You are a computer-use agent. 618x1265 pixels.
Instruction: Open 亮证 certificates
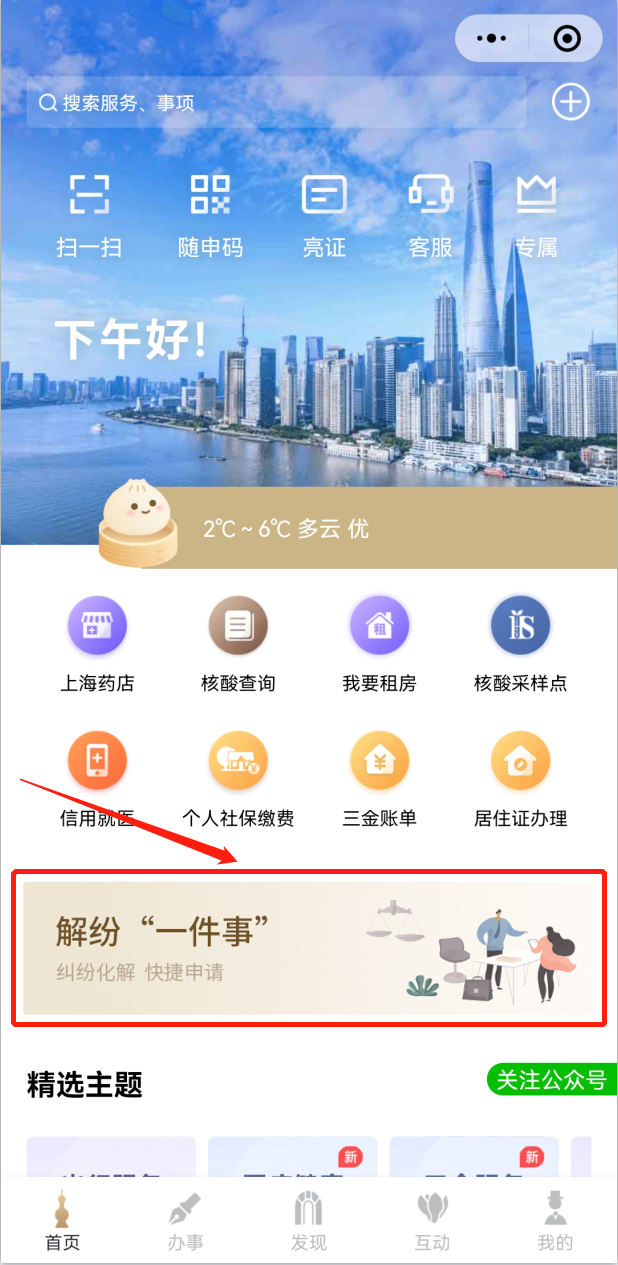pos(324,213)
